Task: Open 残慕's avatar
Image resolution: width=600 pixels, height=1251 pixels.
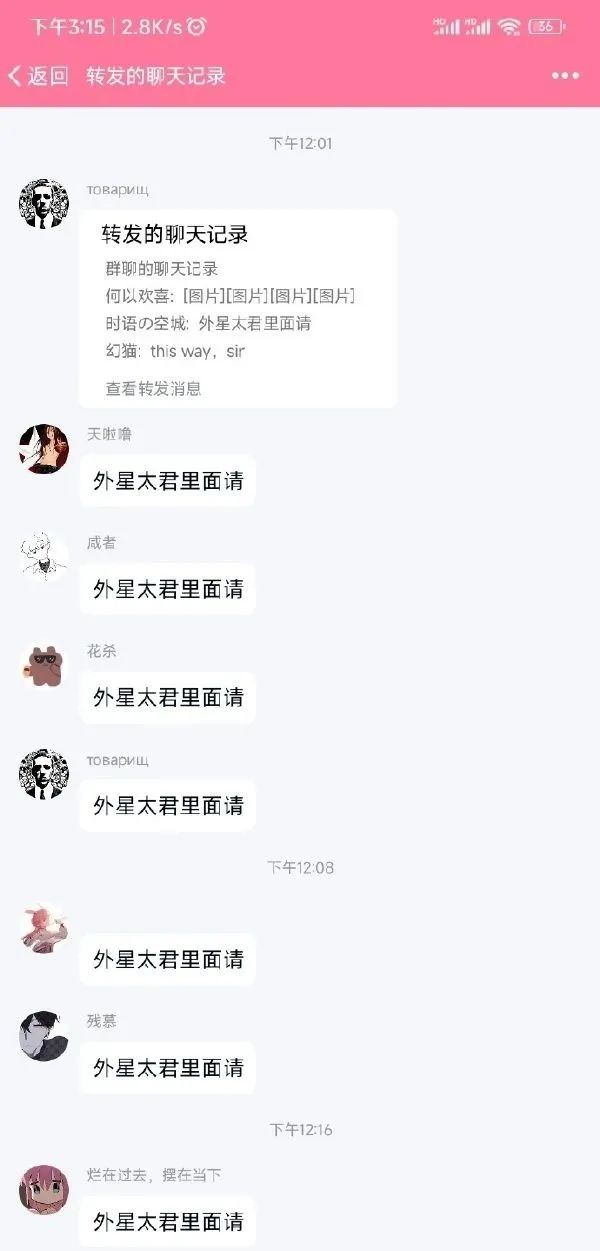Action: click(44, 1036)
